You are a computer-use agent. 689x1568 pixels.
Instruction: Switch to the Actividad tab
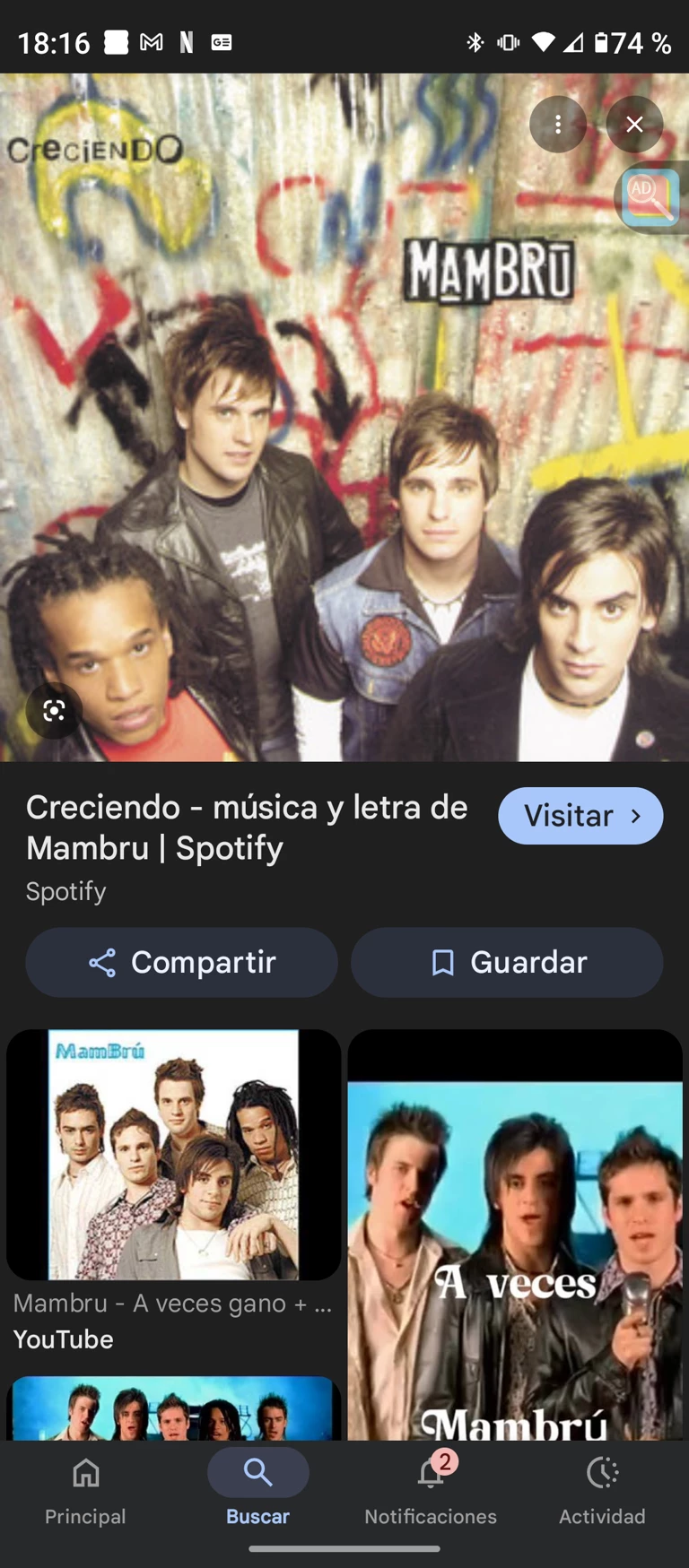(602, 1492)
